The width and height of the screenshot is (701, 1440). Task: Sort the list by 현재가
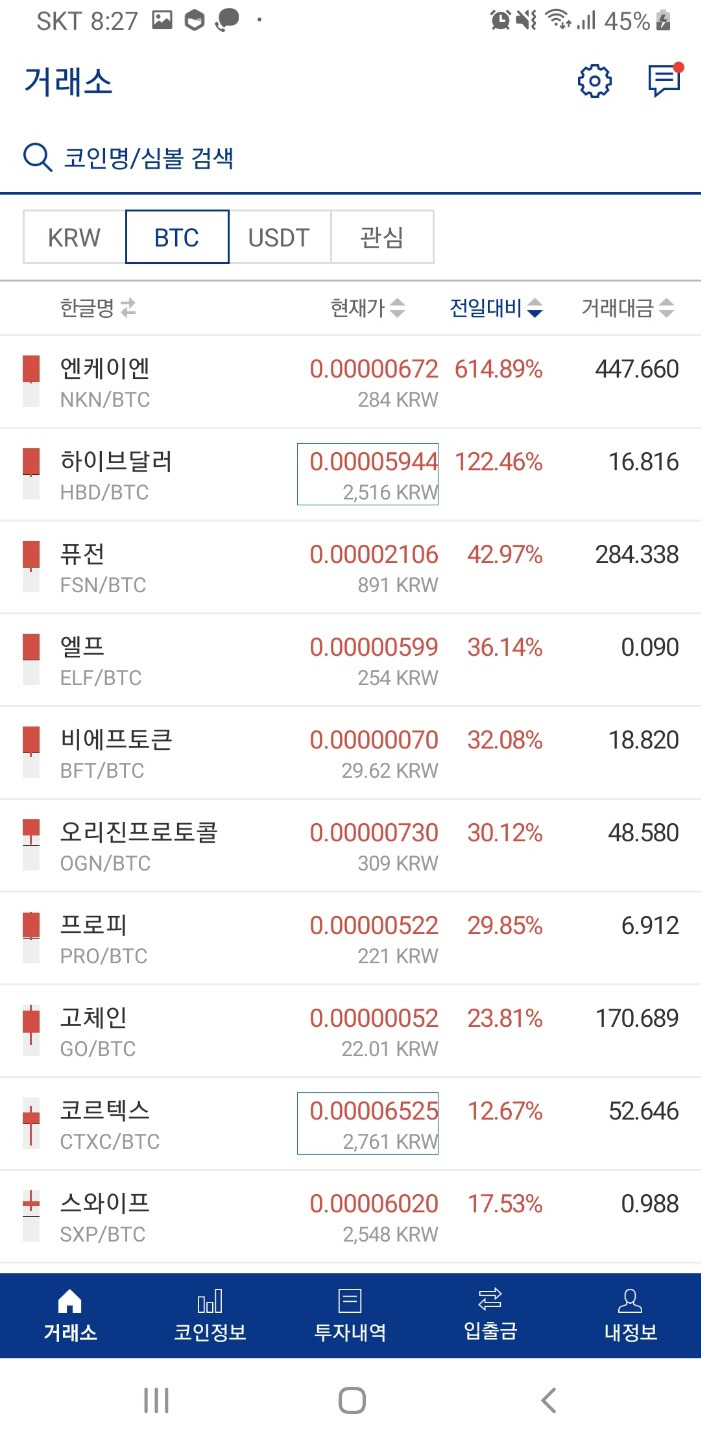368,309
